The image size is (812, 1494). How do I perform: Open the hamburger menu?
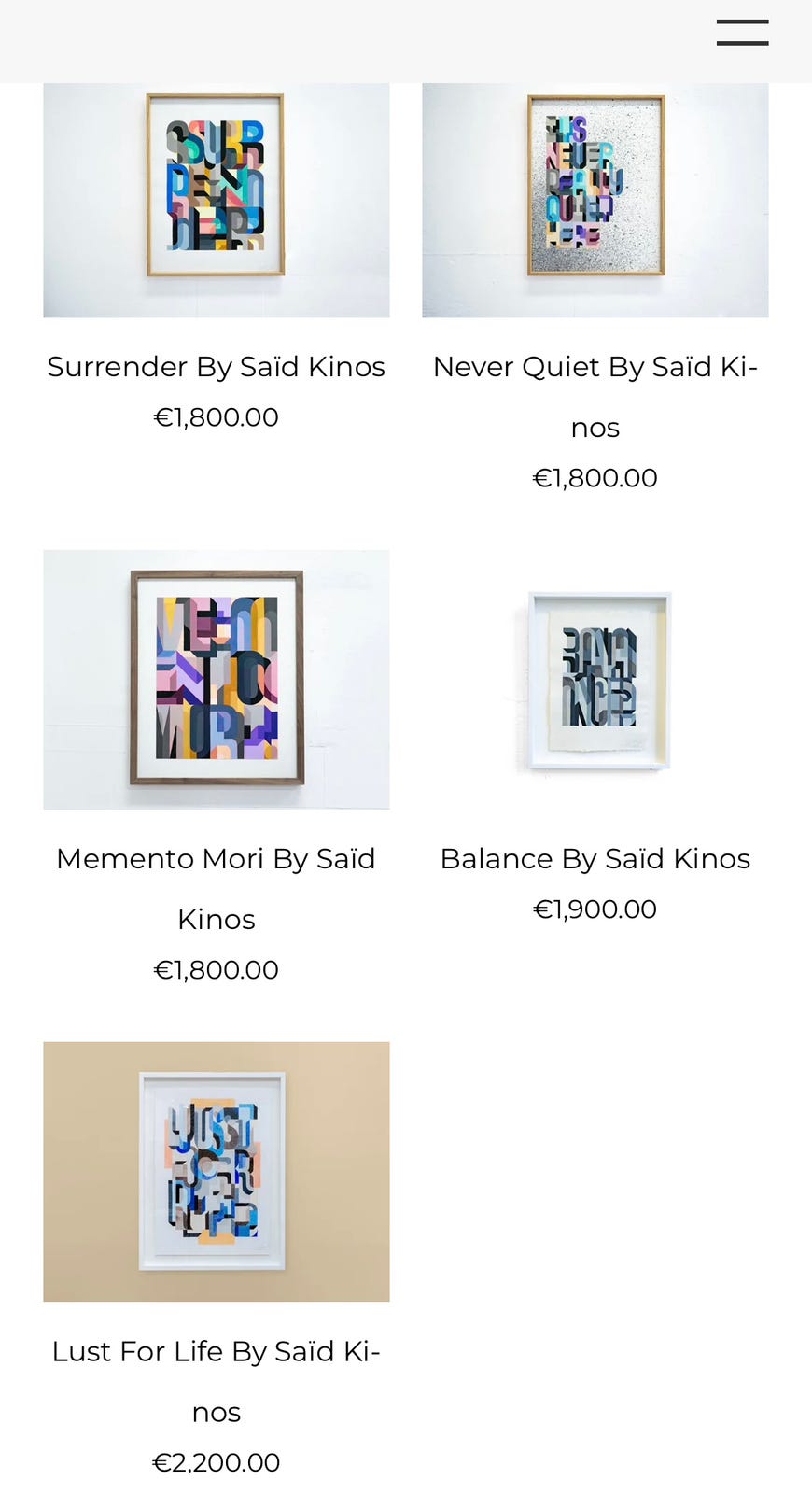(742, 33)
